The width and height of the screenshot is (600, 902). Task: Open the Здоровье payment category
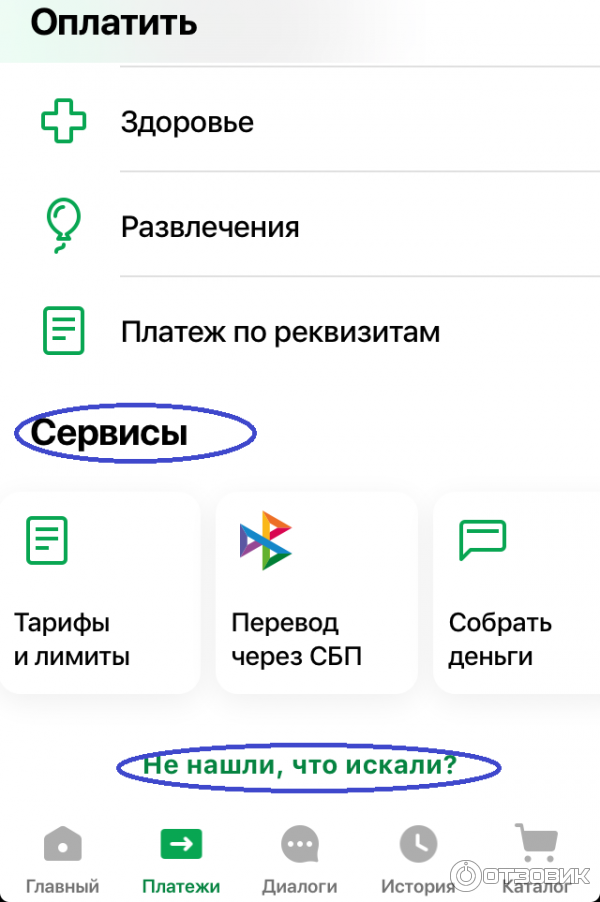[x=187, y=122]
